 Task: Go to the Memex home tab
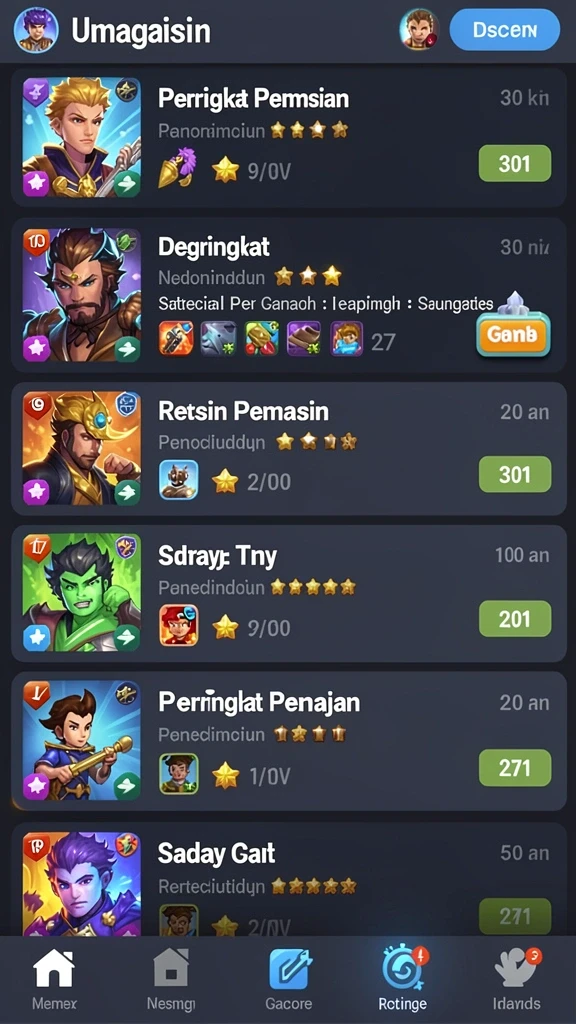(x=54, y=979)
